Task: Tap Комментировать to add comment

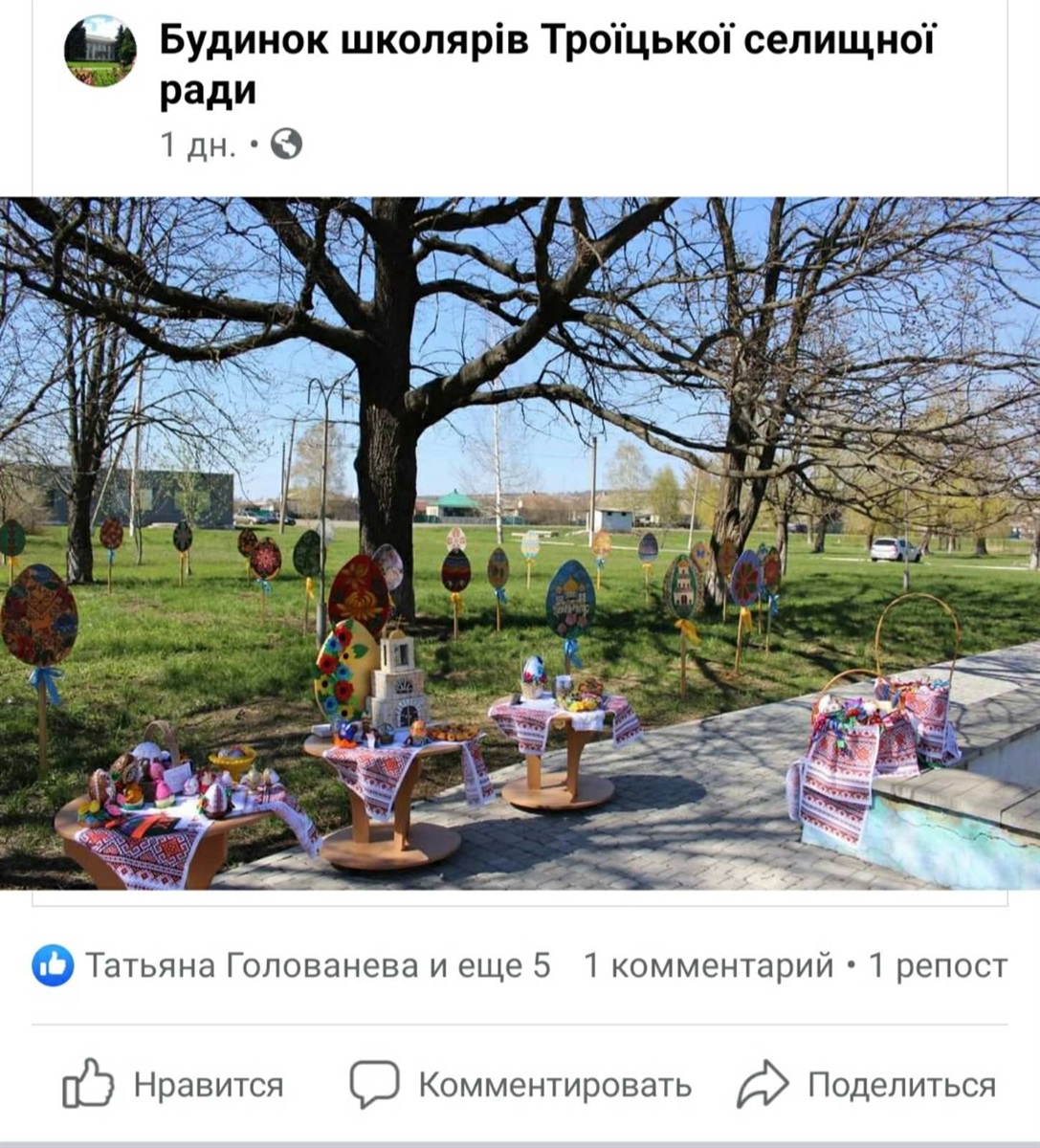Action: pyautogui.click(x=520, y=1085)
